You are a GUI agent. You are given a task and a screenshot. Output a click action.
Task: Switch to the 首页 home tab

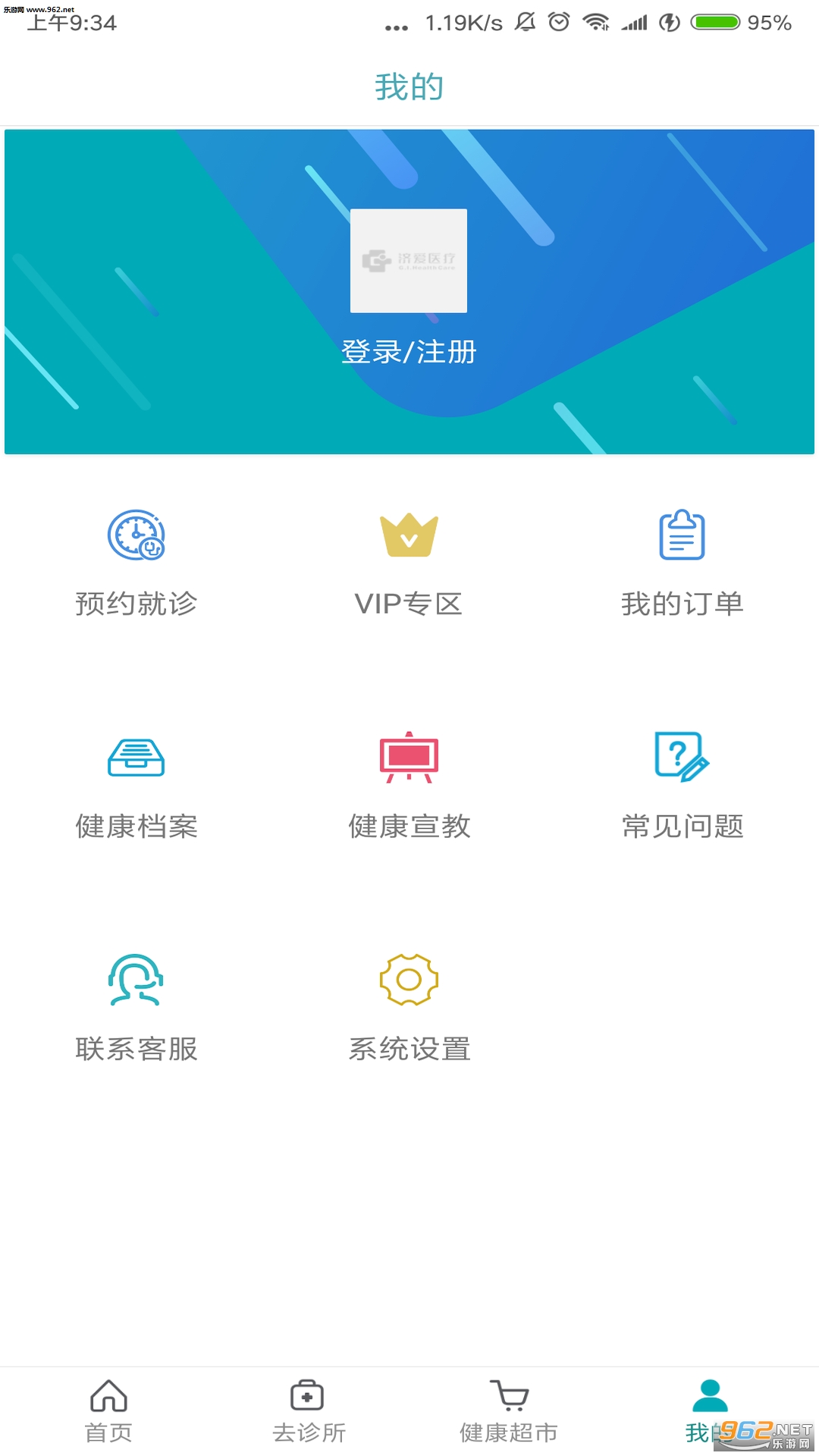[108, 1411]
